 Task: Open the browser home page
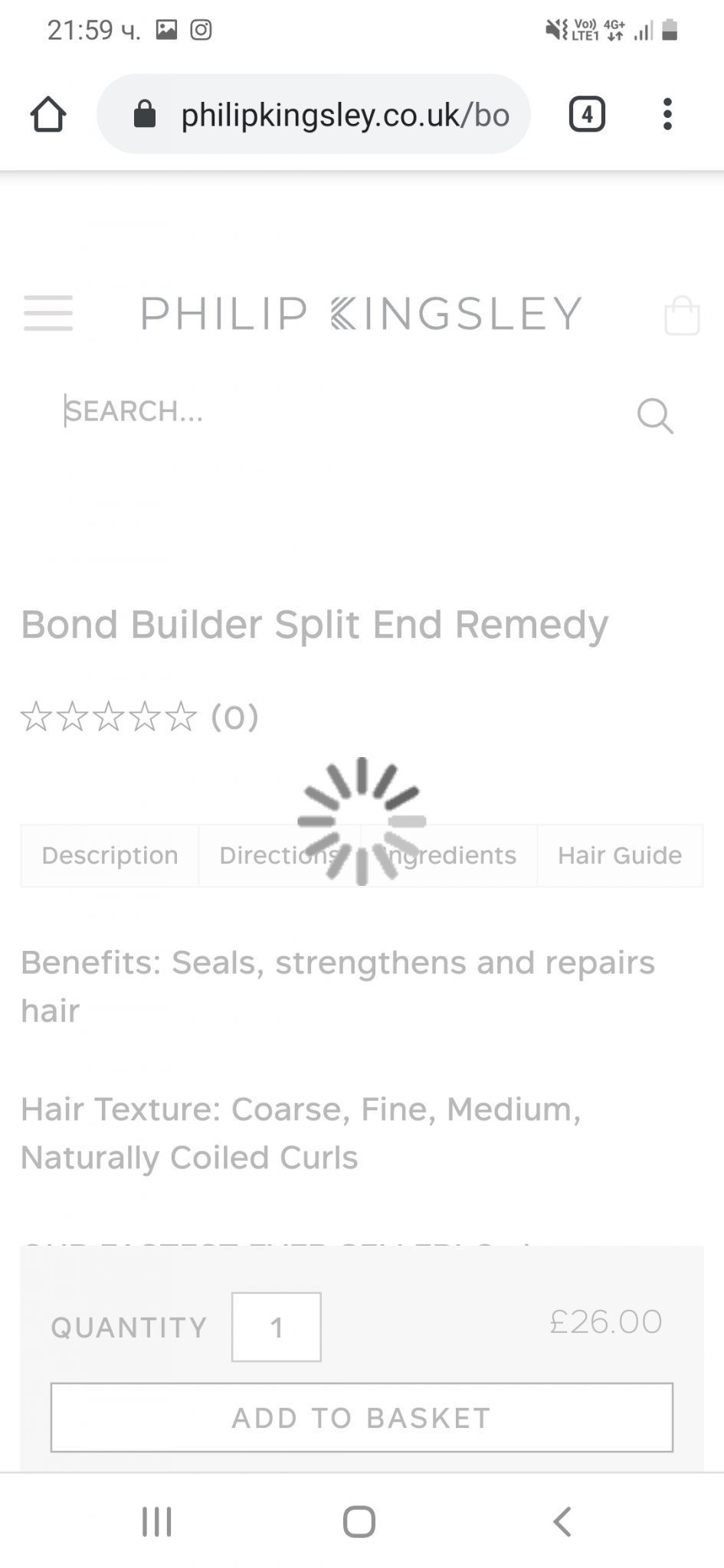point(48,115)
